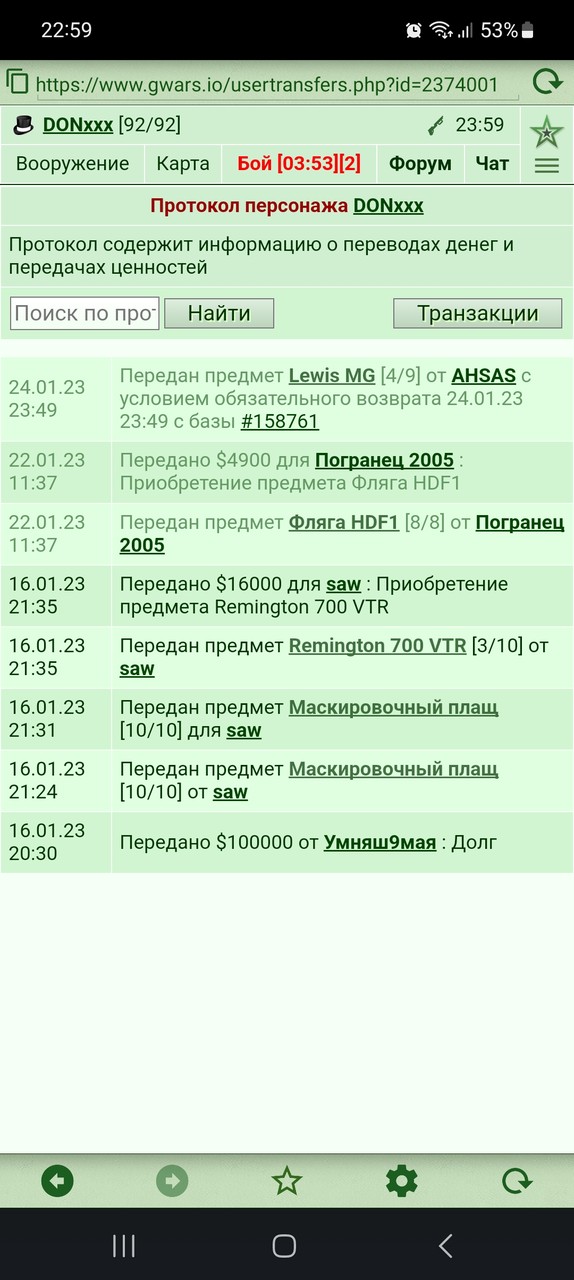
Task: Open the Карта tab
Action: (x=183, y=164)
